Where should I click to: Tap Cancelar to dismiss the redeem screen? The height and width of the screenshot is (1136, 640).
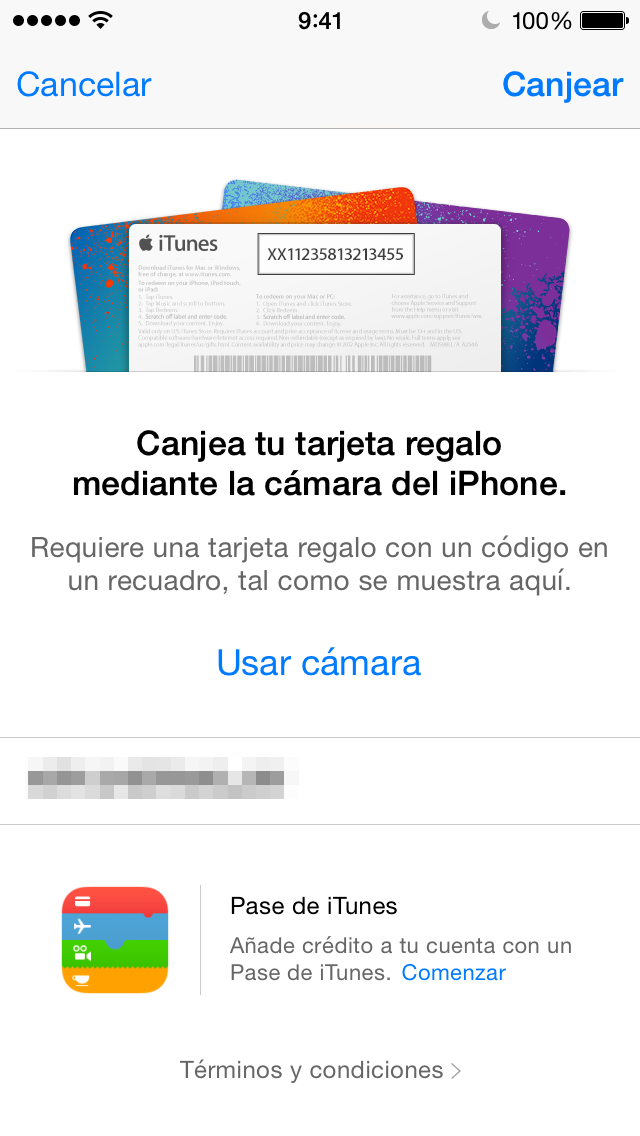(83, 85)
